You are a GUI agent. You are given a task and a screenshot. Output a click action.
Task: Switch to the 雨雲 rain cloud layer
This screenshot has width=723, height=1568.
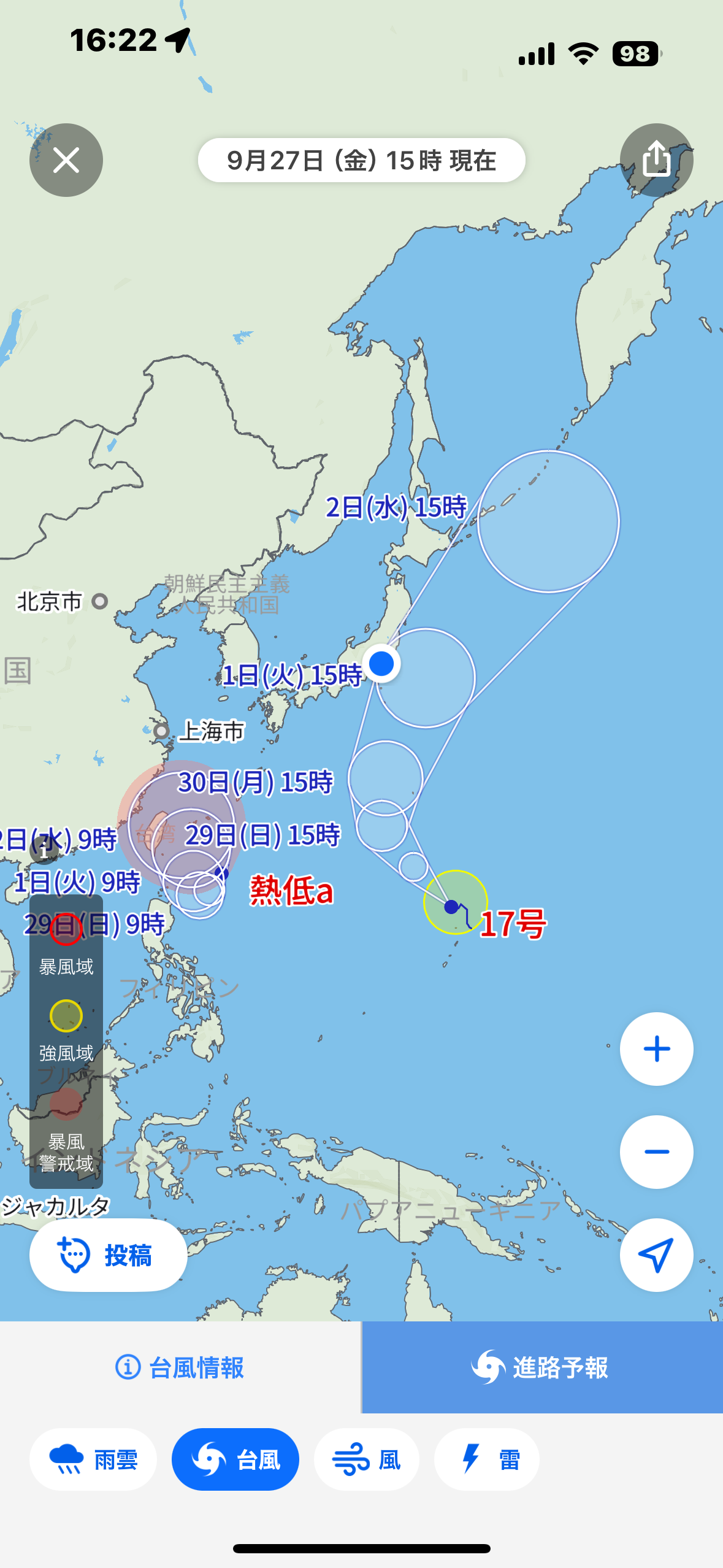tap(93, 1459)
